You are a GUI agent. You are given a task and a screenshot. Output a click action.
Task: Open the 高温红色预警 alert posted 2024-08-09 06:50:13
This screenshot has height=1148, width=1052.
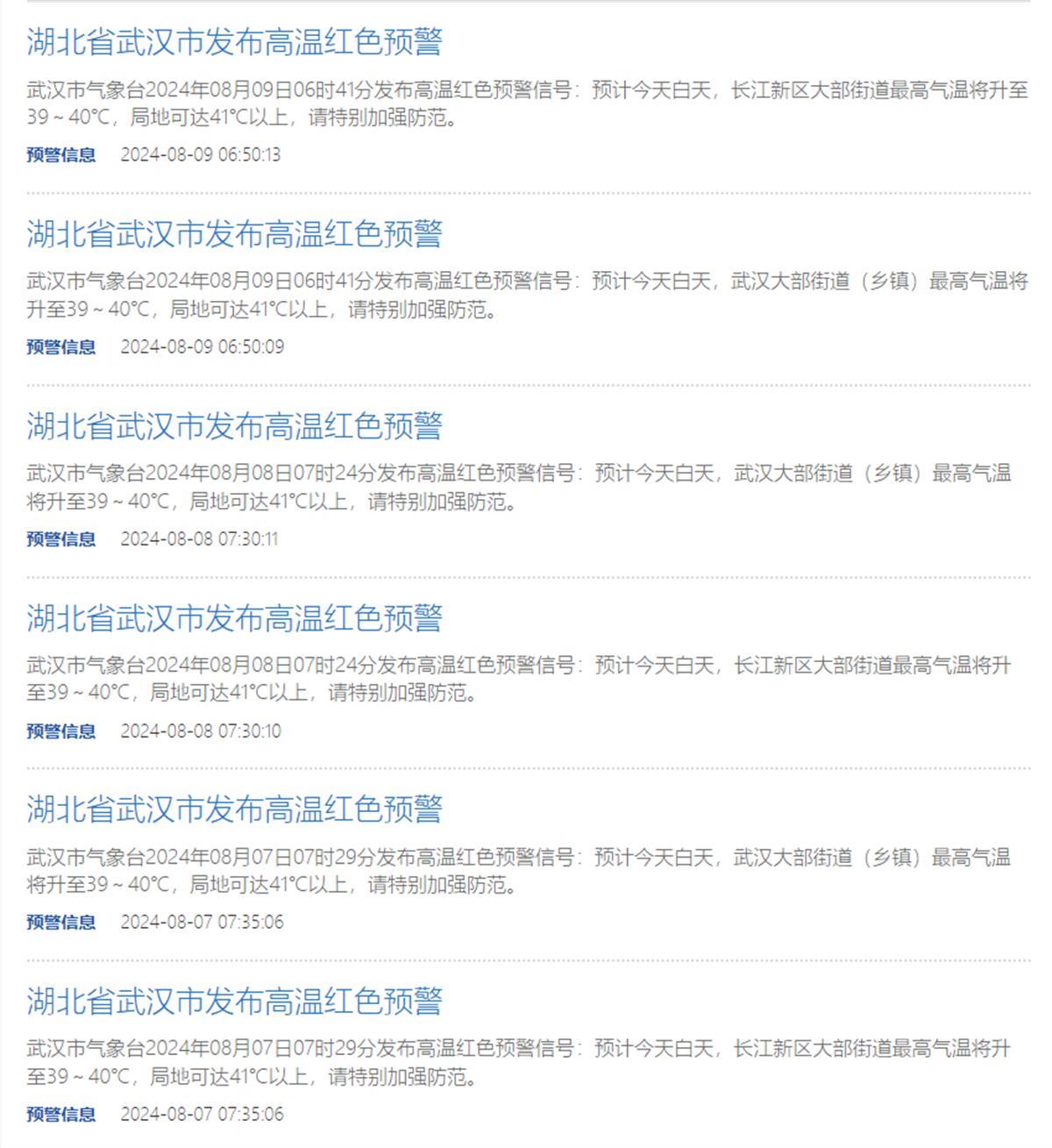(234, 42)
